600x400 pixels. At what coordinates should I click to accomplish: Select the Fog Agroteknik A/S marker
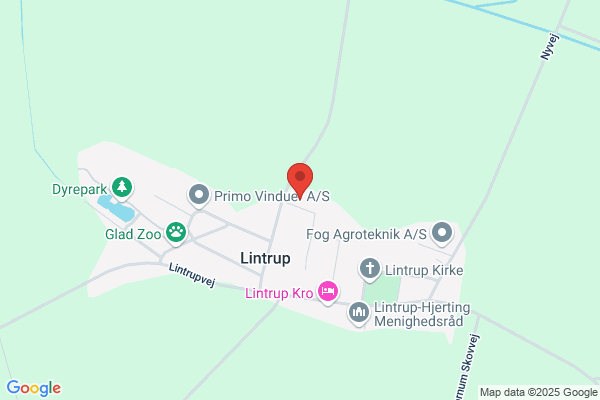(x=442, y=233)
